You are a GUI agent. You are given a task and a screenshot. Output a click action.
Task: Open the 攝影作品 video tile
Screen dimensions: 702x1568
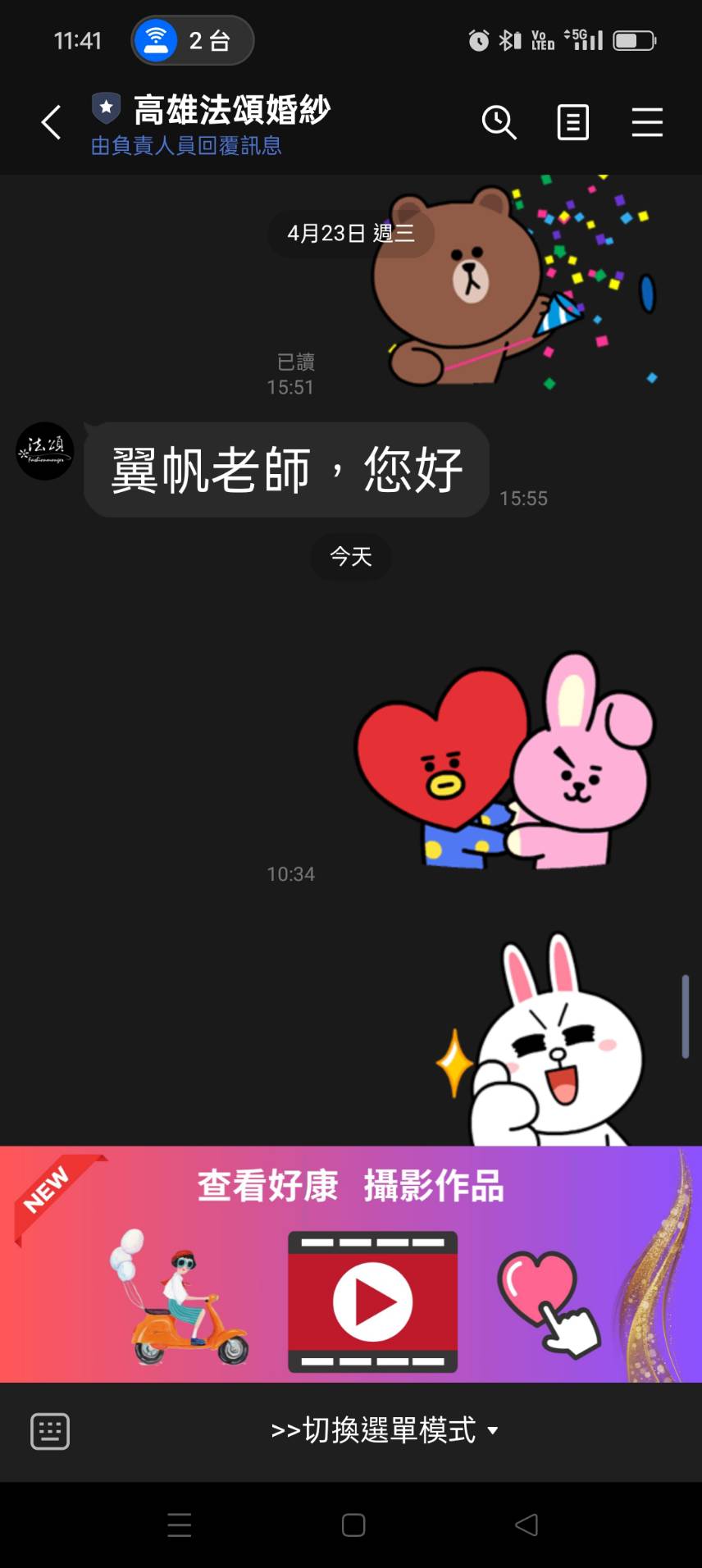click(372, 1301)
